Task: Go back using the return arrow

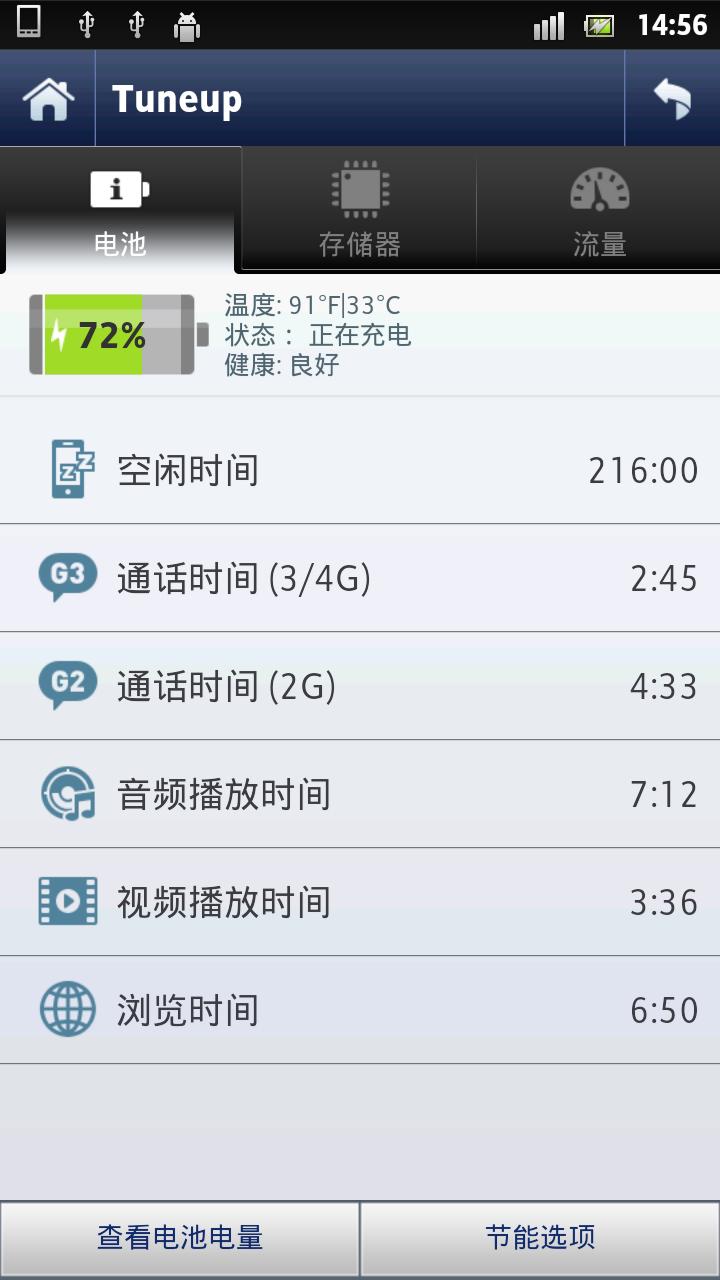Action: click(672, 99)
